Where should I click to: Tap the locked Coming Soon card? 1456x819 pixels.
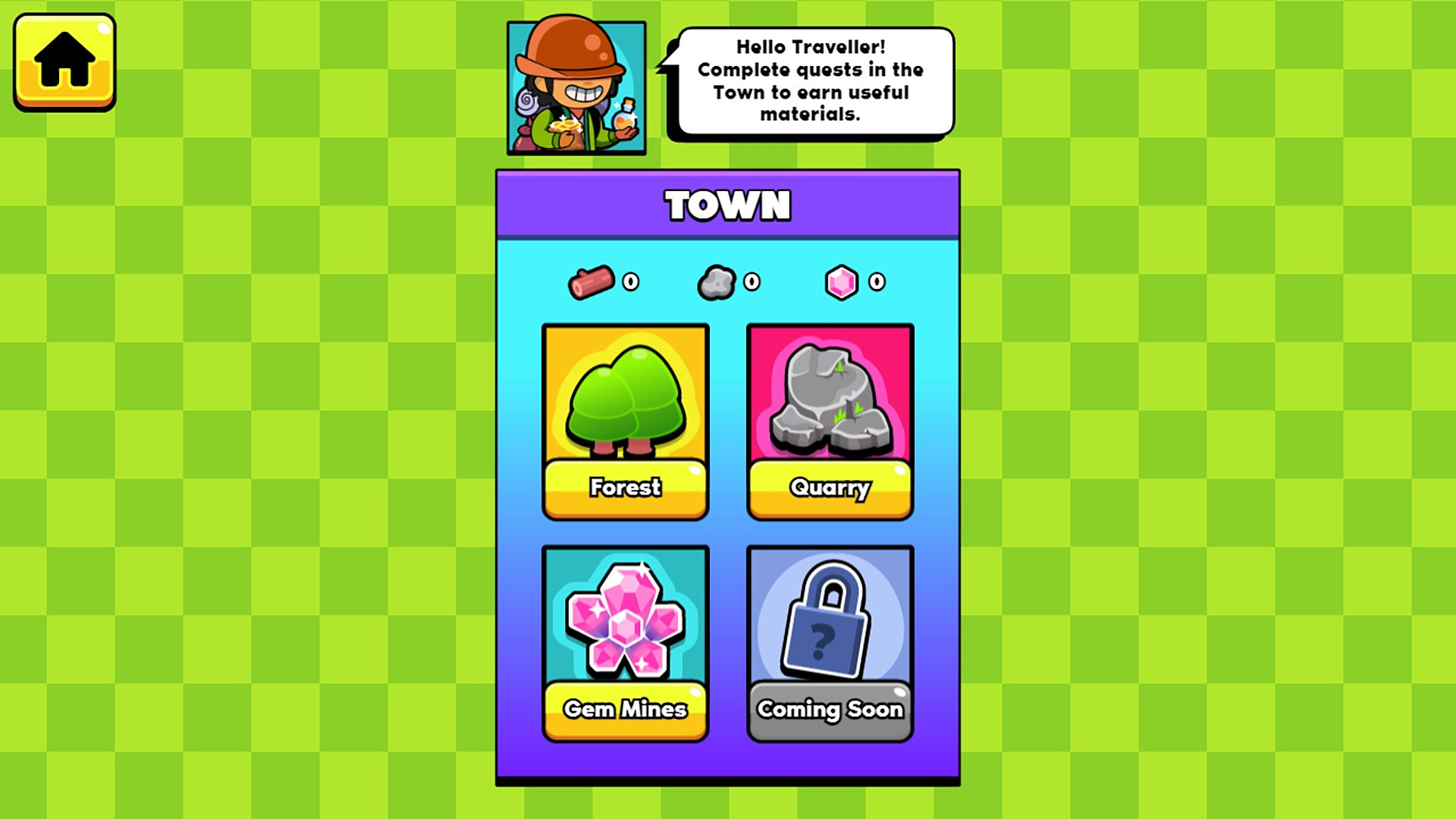[830, 643]
